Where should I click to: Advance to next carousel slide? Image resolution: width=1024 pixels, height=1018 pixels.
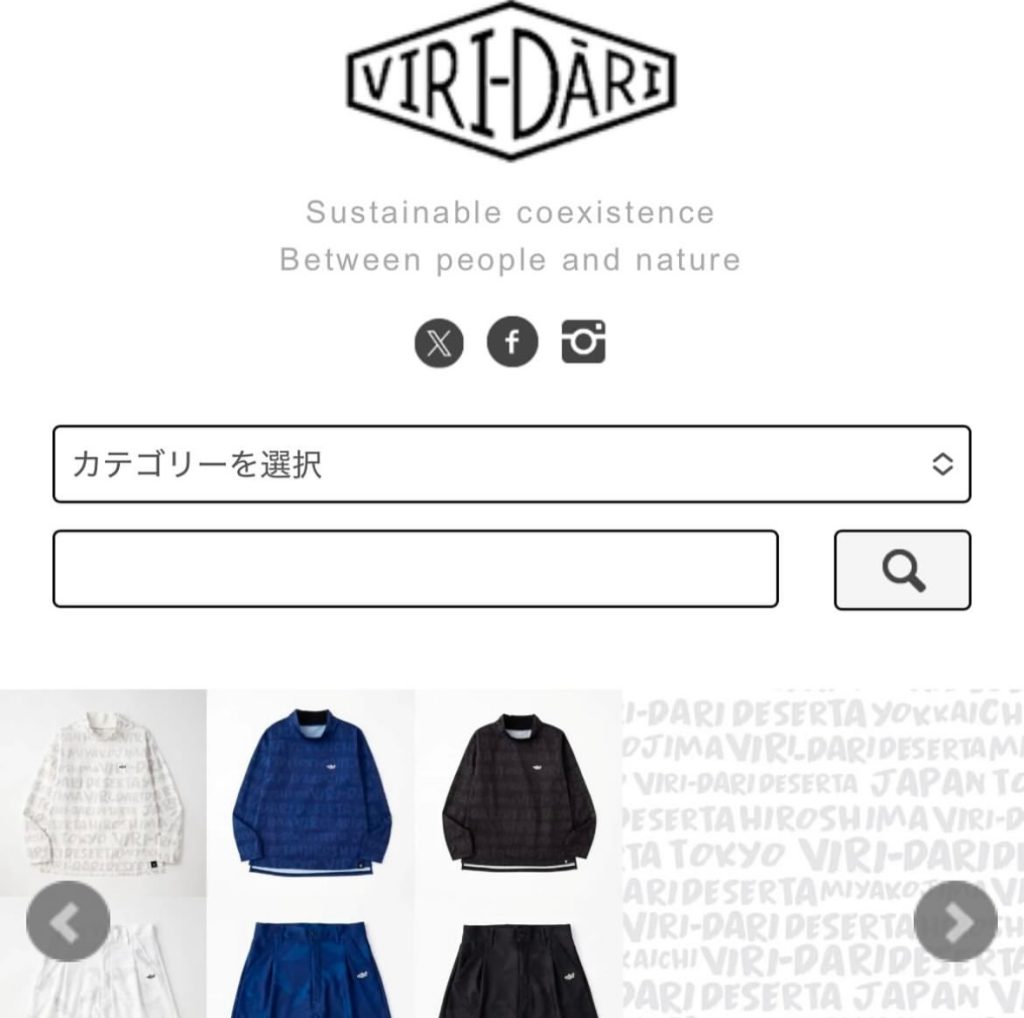(x=955, y=921)
